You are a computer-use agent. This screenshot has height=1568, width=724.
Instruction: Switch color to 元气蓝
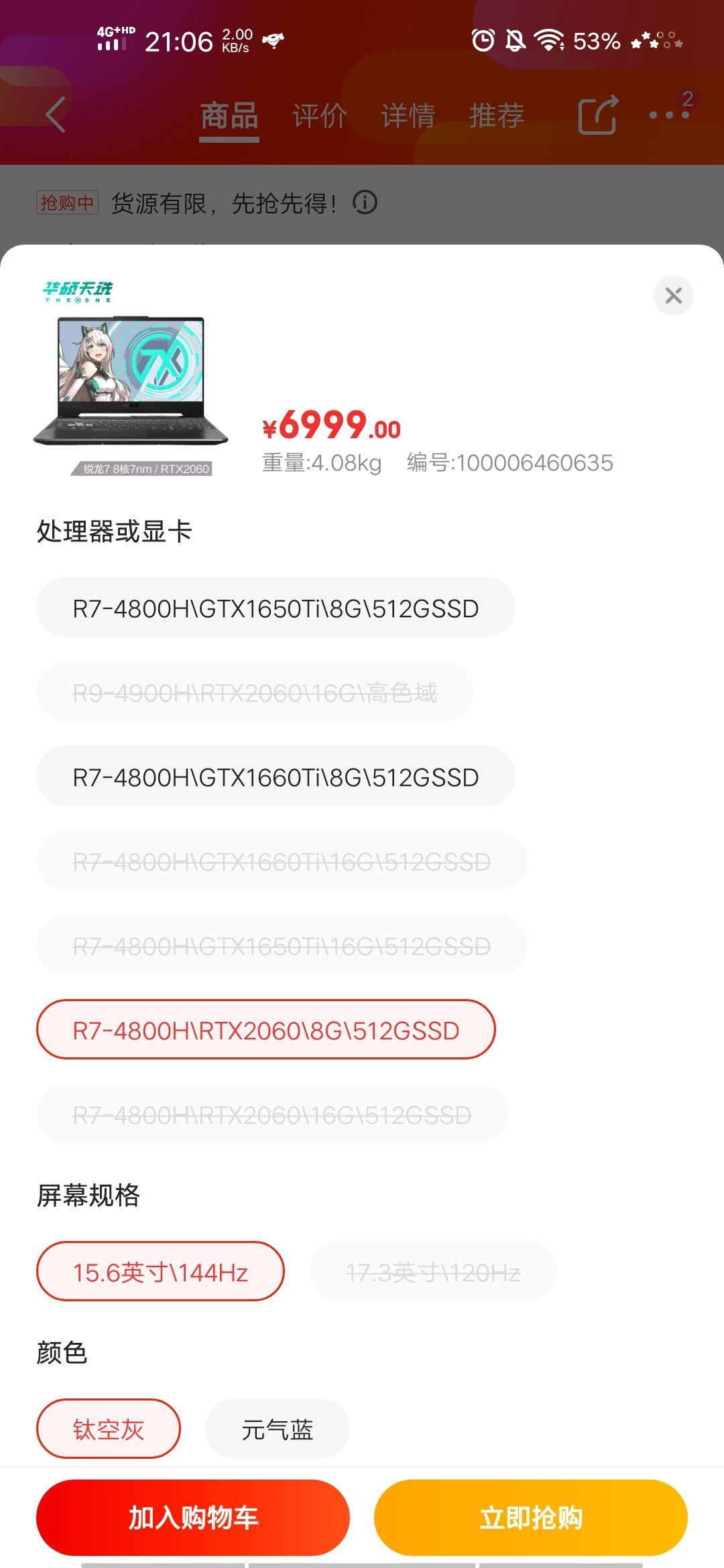[277, 1429]
